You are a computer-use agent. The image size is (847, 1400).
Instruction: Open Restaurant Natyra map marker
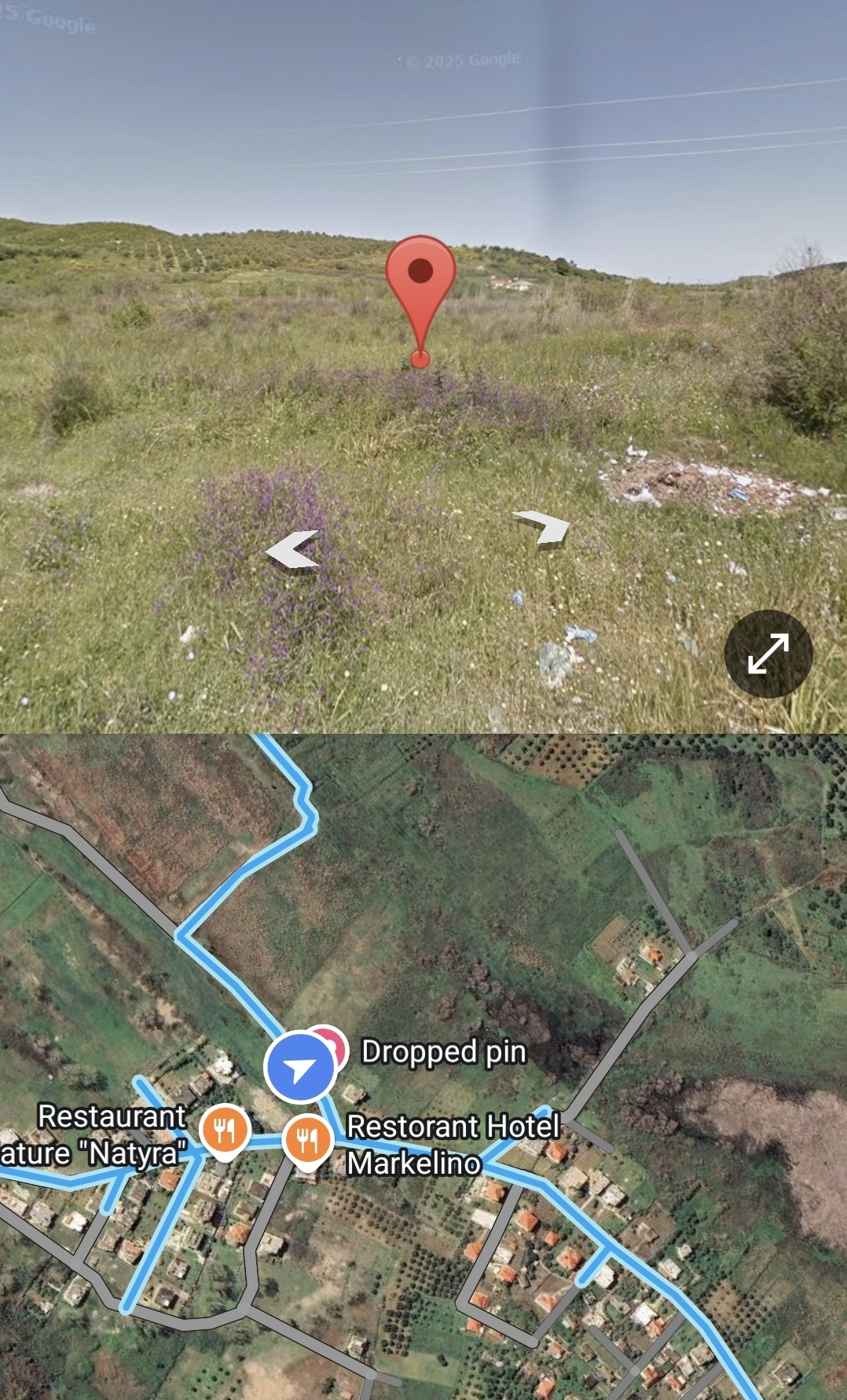(225, 1132)
